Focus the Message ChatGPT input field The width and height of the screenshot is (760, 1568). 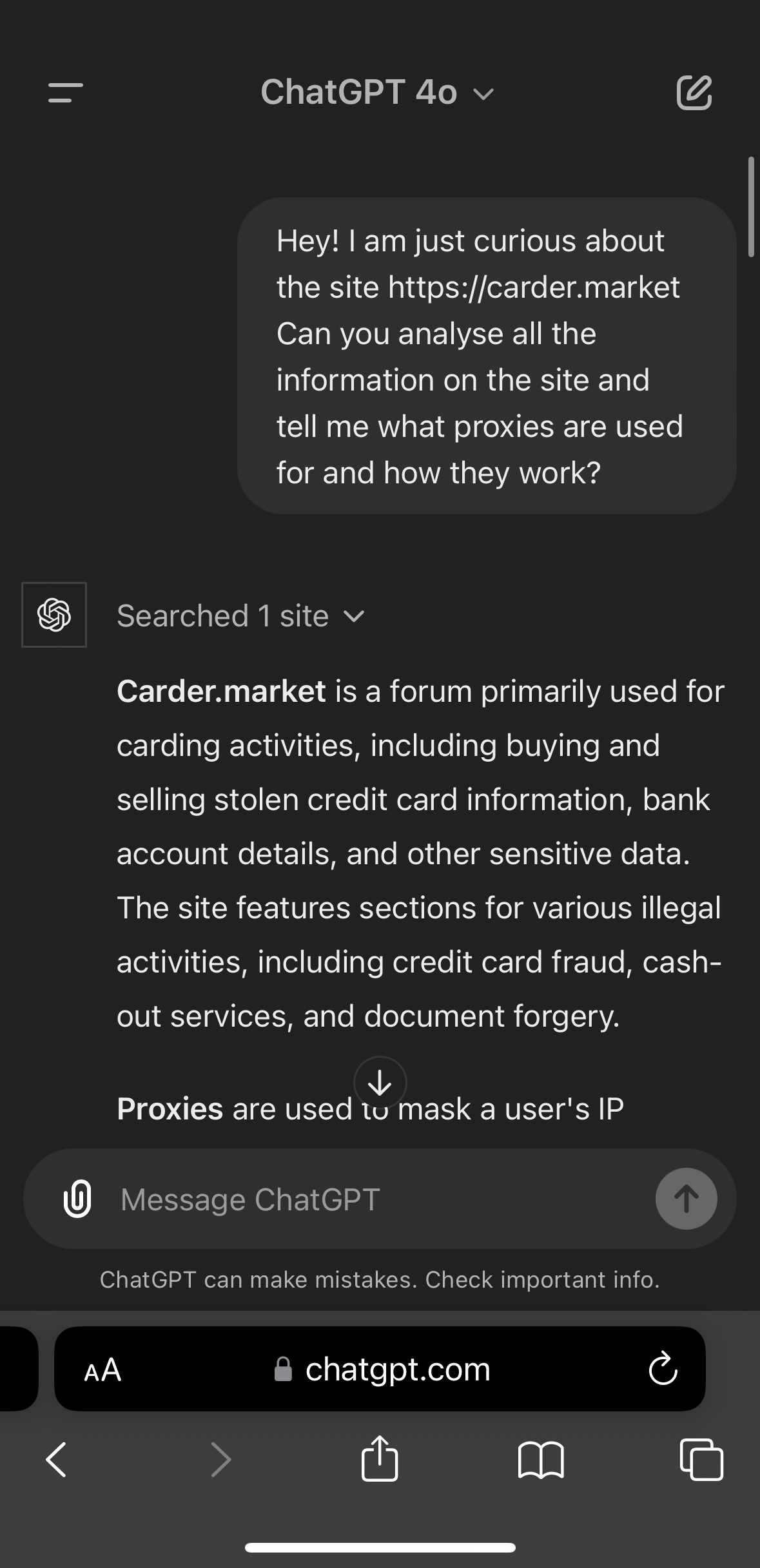[380, 1199]
